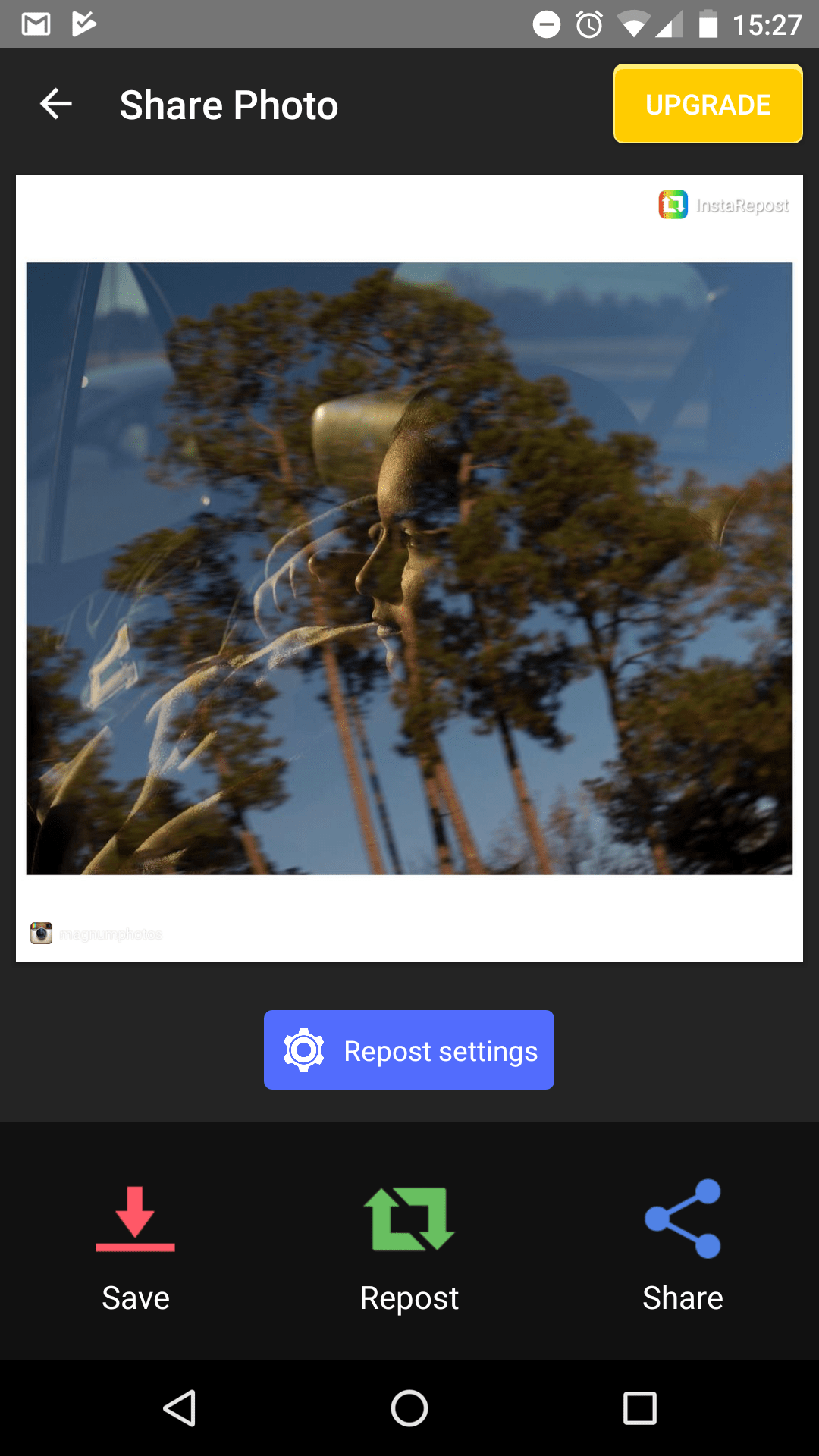Open recent apps from navigation bar
The height and width of the screenshot is (1456, 819).
[640, 1408]
